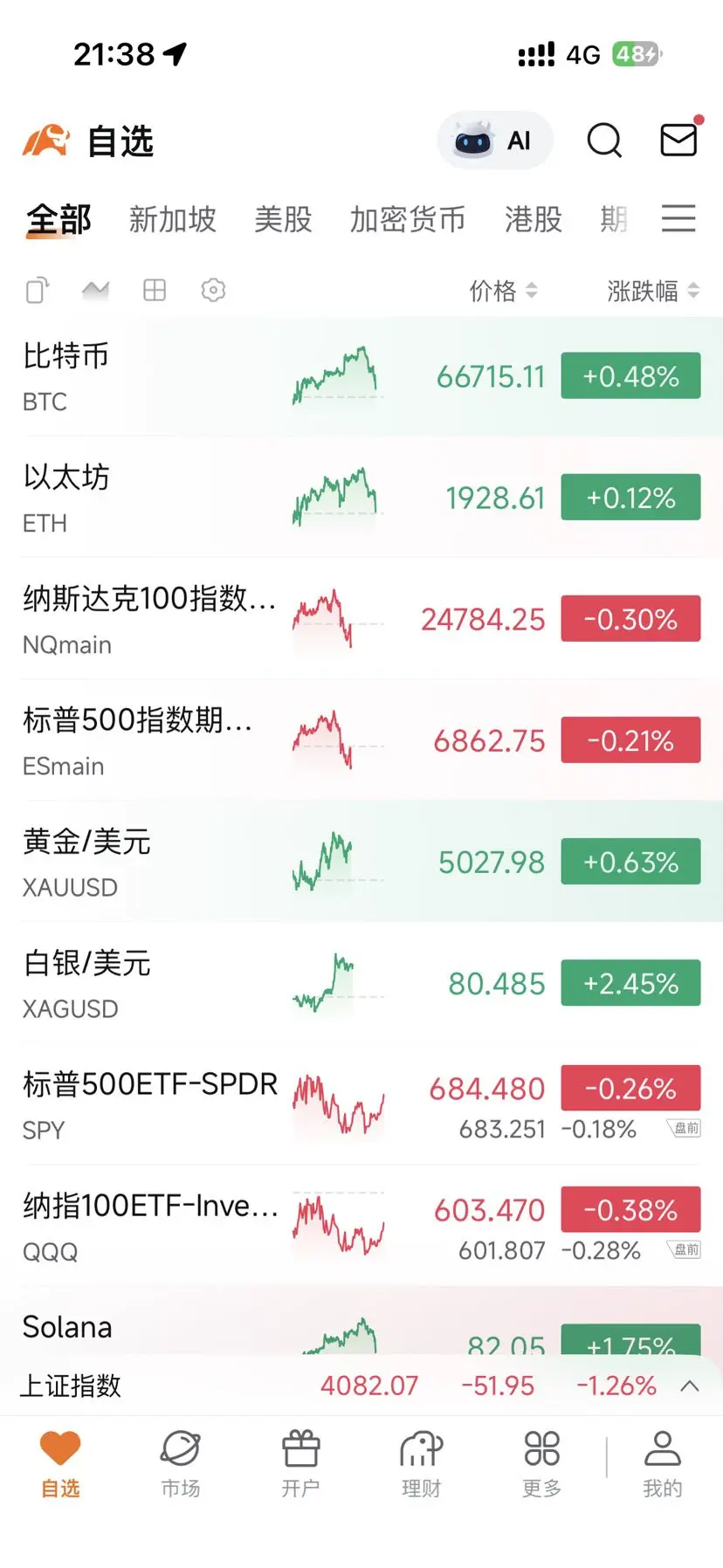723x1568 pixels.
Task: Switch to the 新加坡 tab
Action: (172, 219)
